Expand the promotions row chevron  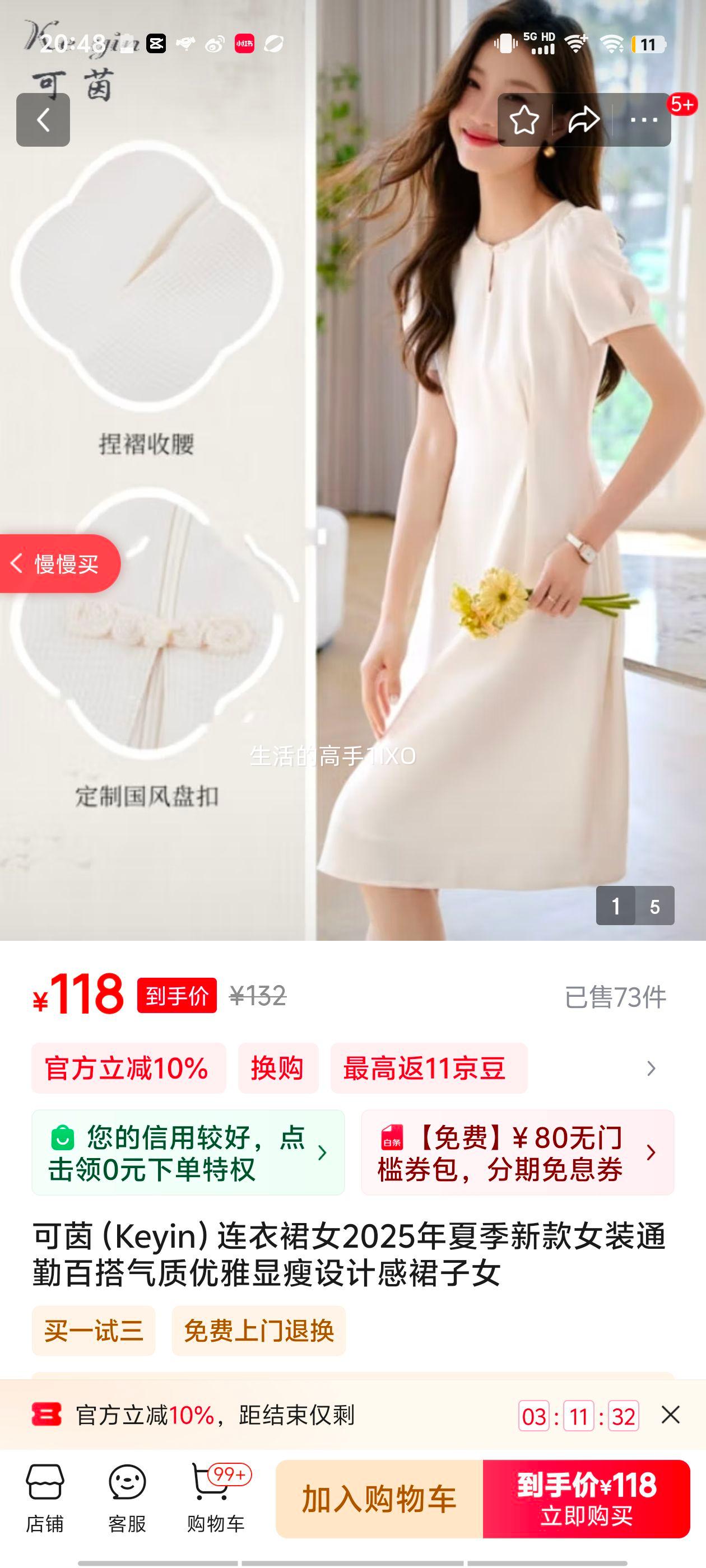pyautogui.click(x=651, y=1068)
